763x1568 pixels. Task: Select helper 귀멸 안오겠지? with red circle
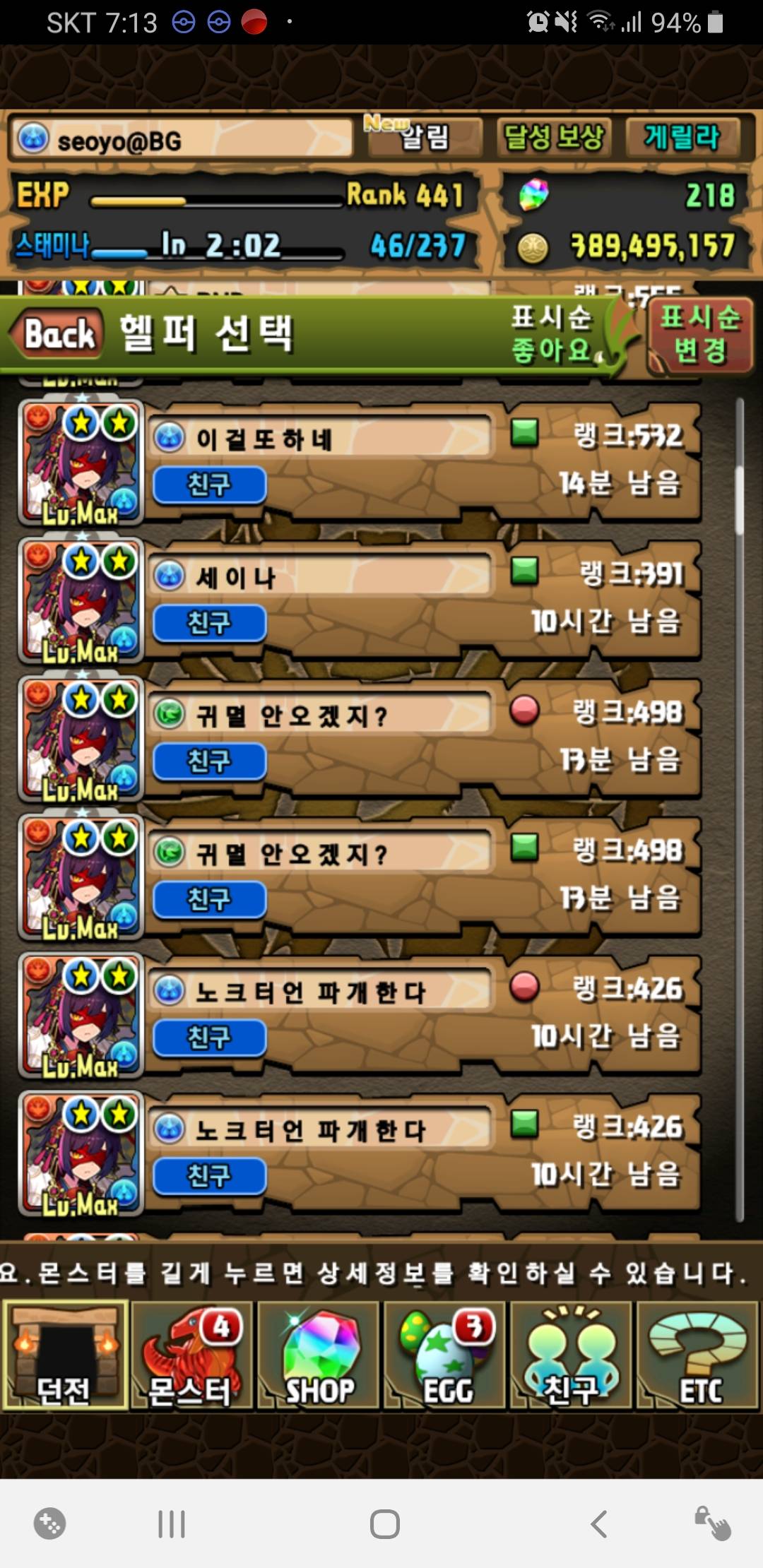click(424, 739)
